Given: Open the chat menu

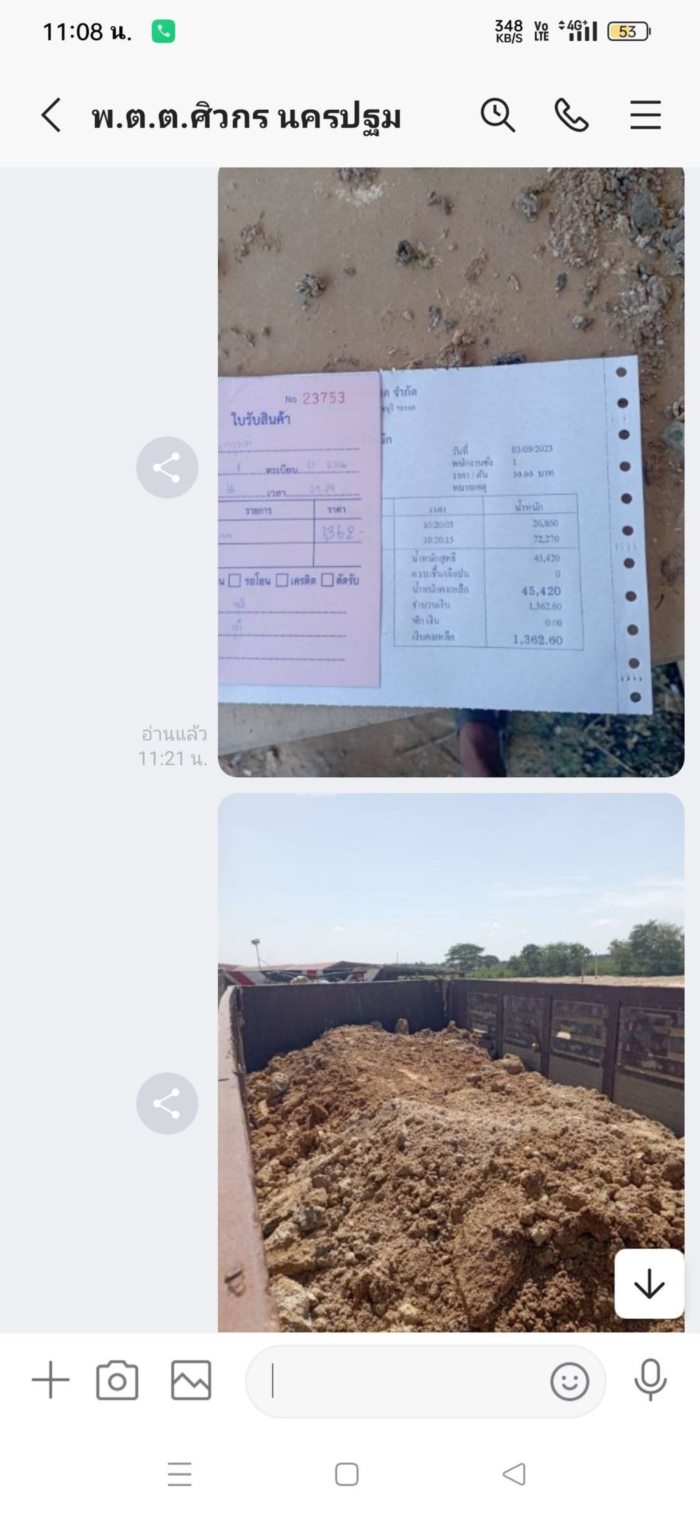Looking at the screenshot, I should point(645,116).
